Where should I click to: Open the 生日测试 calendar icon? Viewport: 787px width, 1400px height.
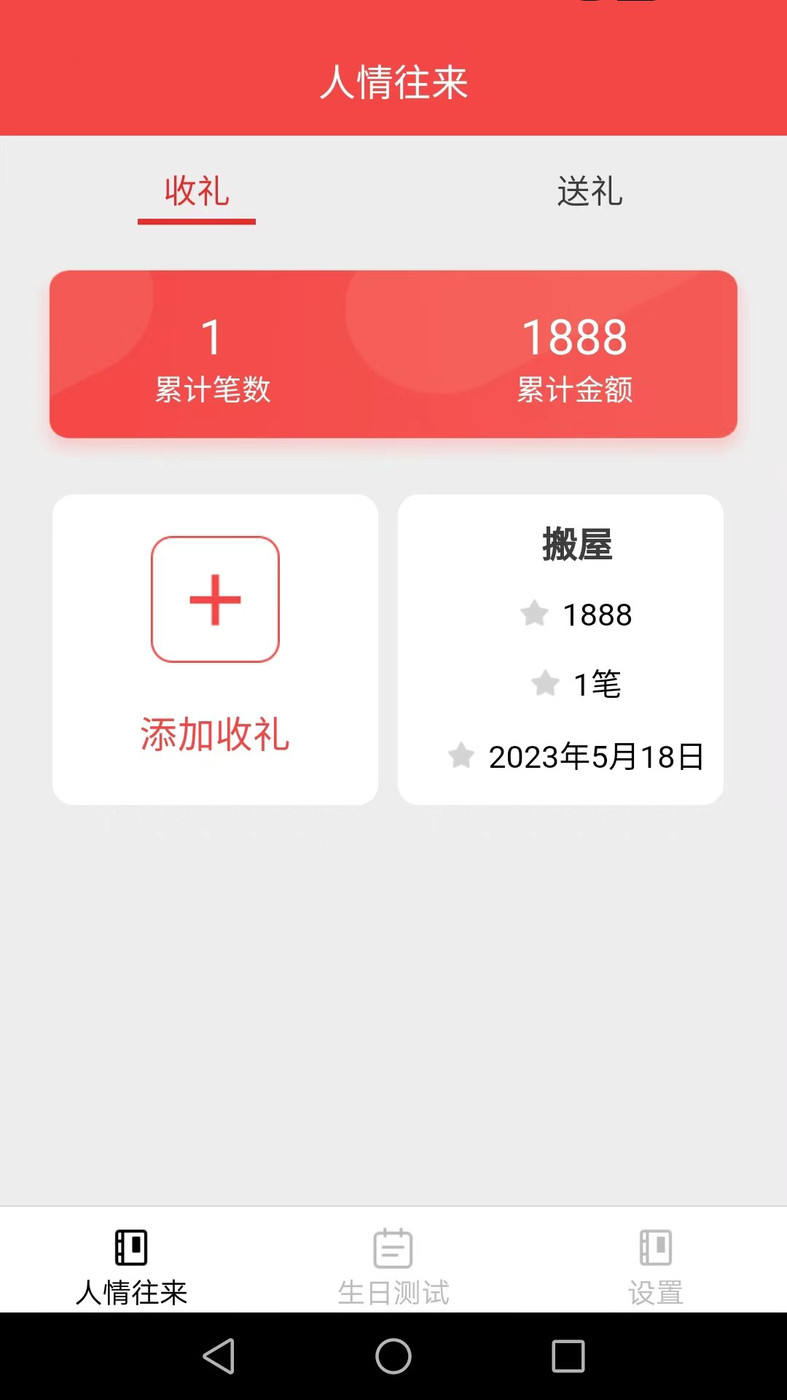click(x=393, y=1247)
